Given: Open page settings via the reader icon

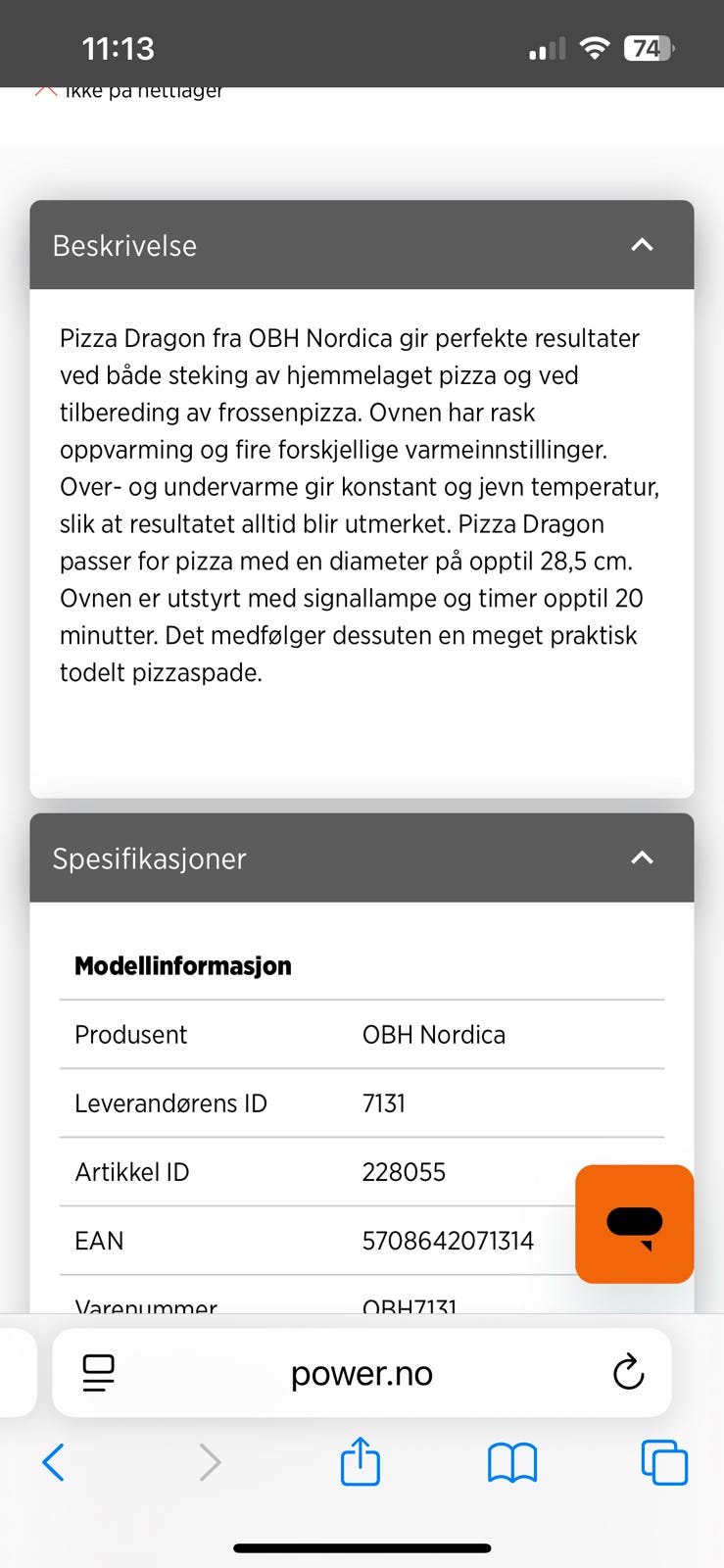Looking at the screenshot, I should [98, 1372].
